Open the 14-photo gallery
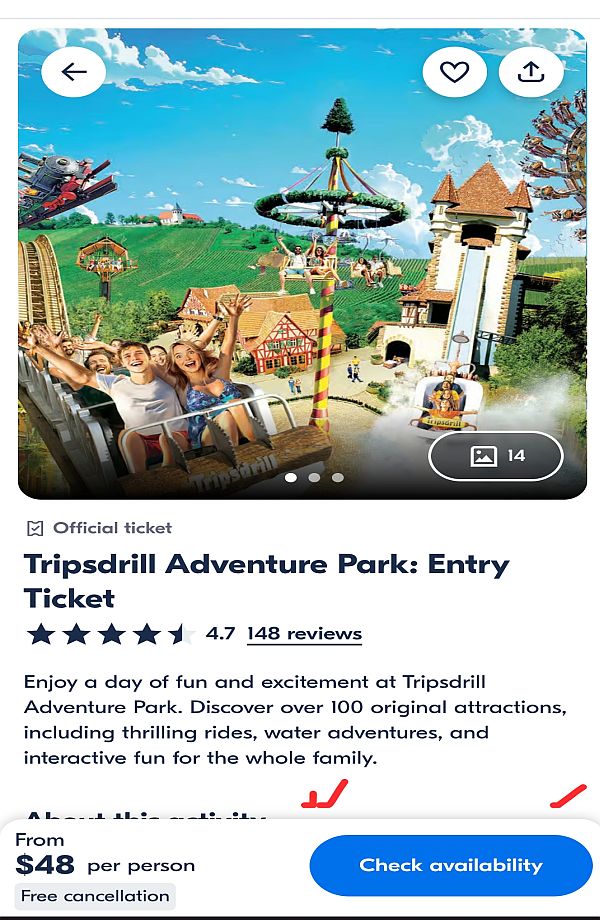 point(496,456)
